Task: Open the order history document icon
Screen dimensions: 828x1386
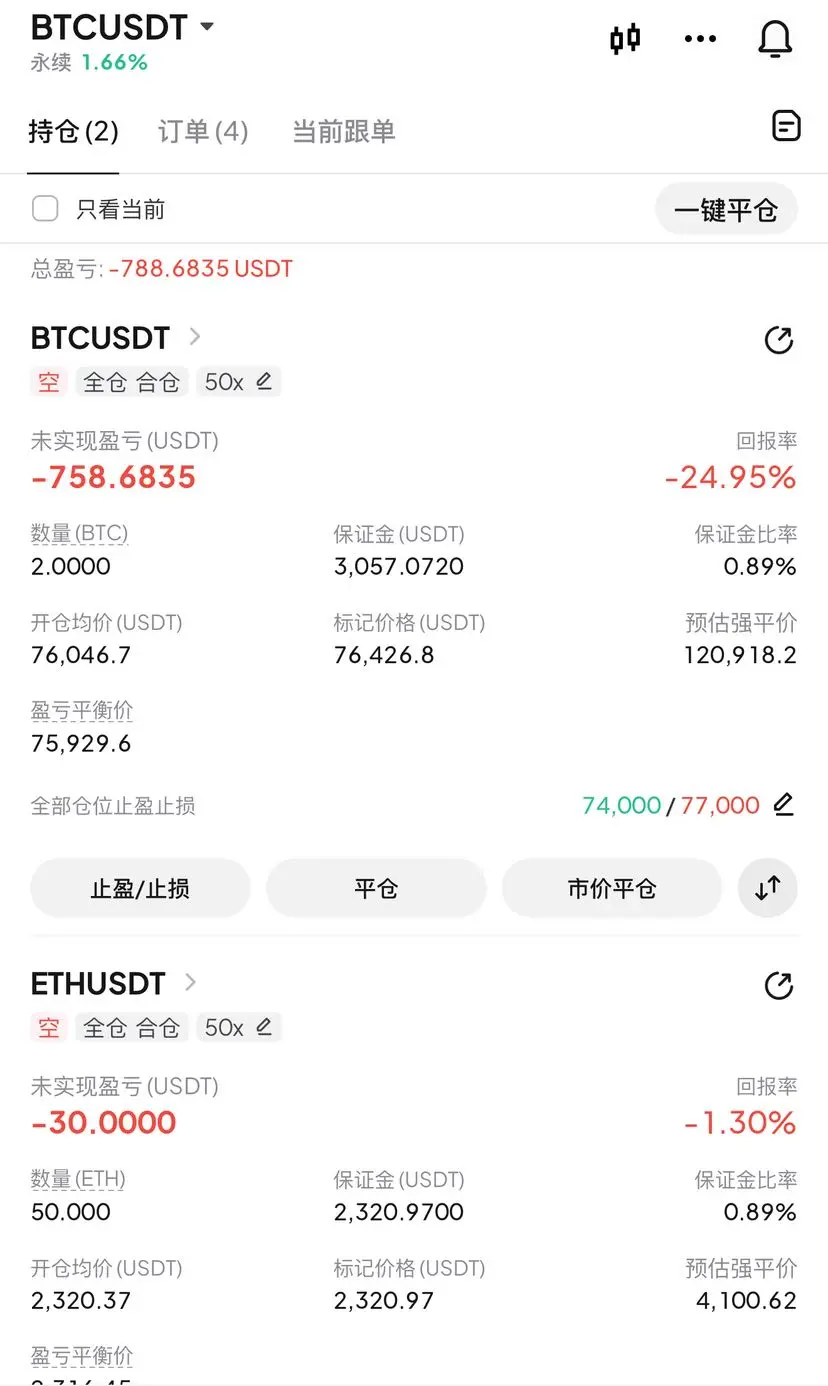Action: (x=787, y=126)
